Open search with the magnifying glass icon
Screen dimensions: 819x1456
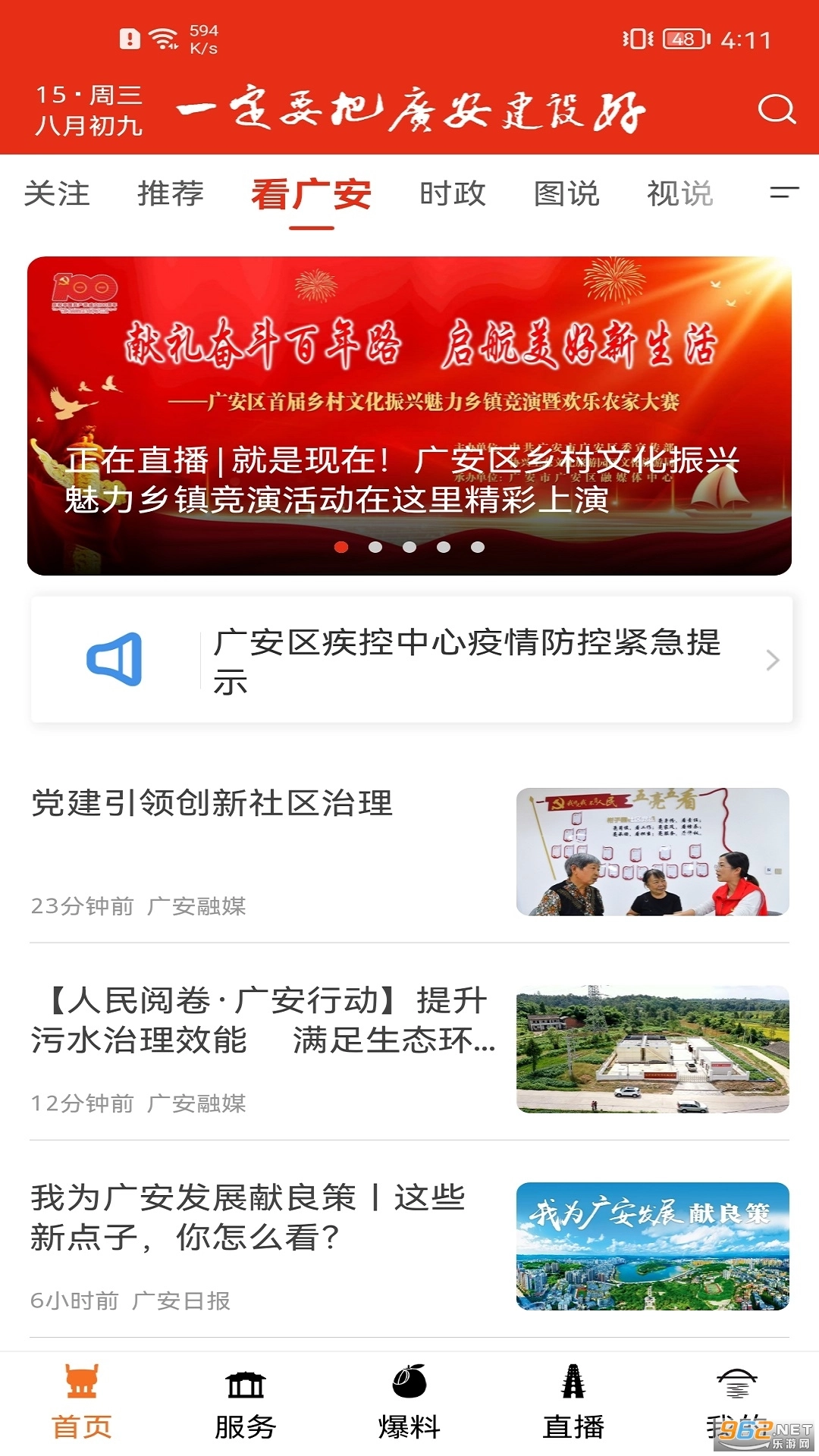click(x=776, y=111)
